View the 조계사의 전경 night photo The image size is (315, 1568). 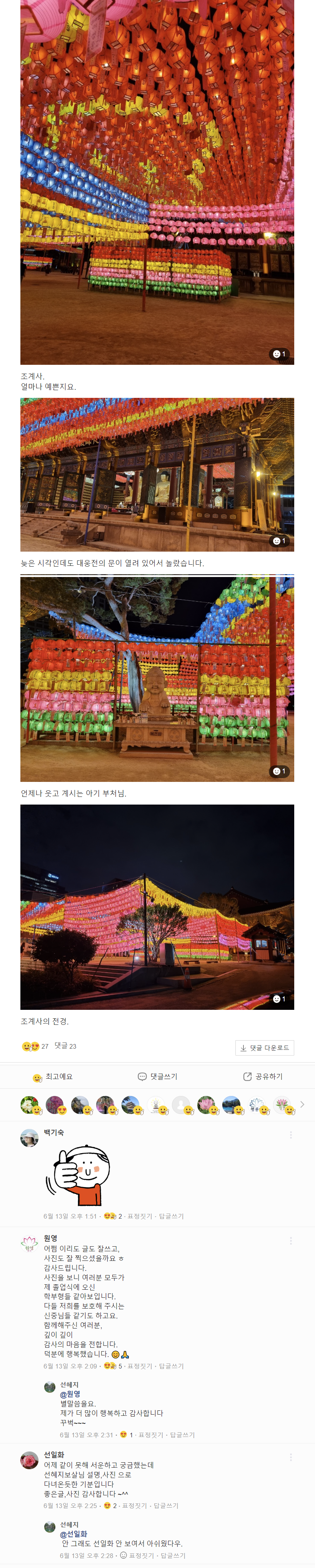(x=157, y=907)
